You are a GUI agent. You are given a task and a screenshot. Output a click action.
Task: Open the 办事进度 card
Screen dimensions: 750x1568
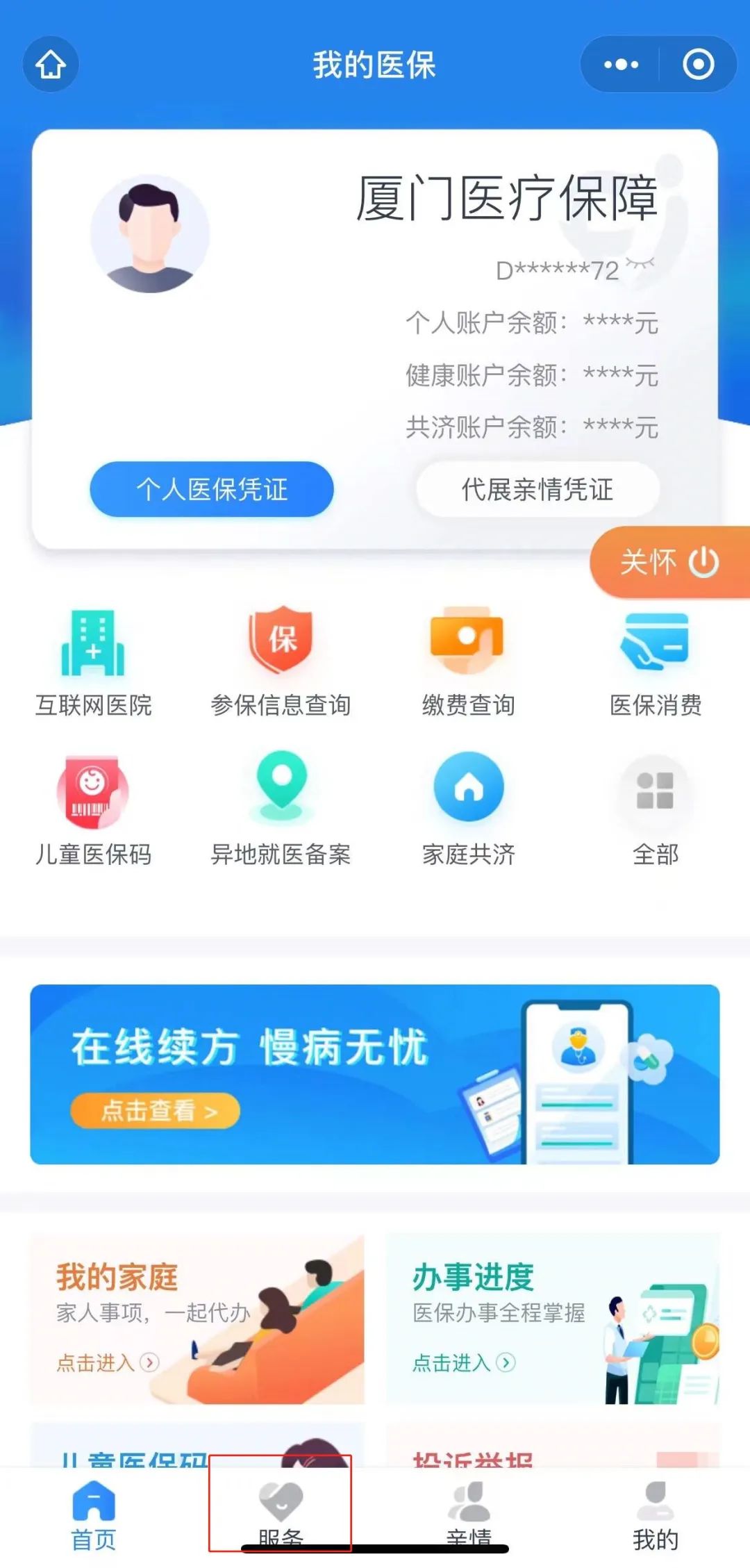[x=553, y=1319]
